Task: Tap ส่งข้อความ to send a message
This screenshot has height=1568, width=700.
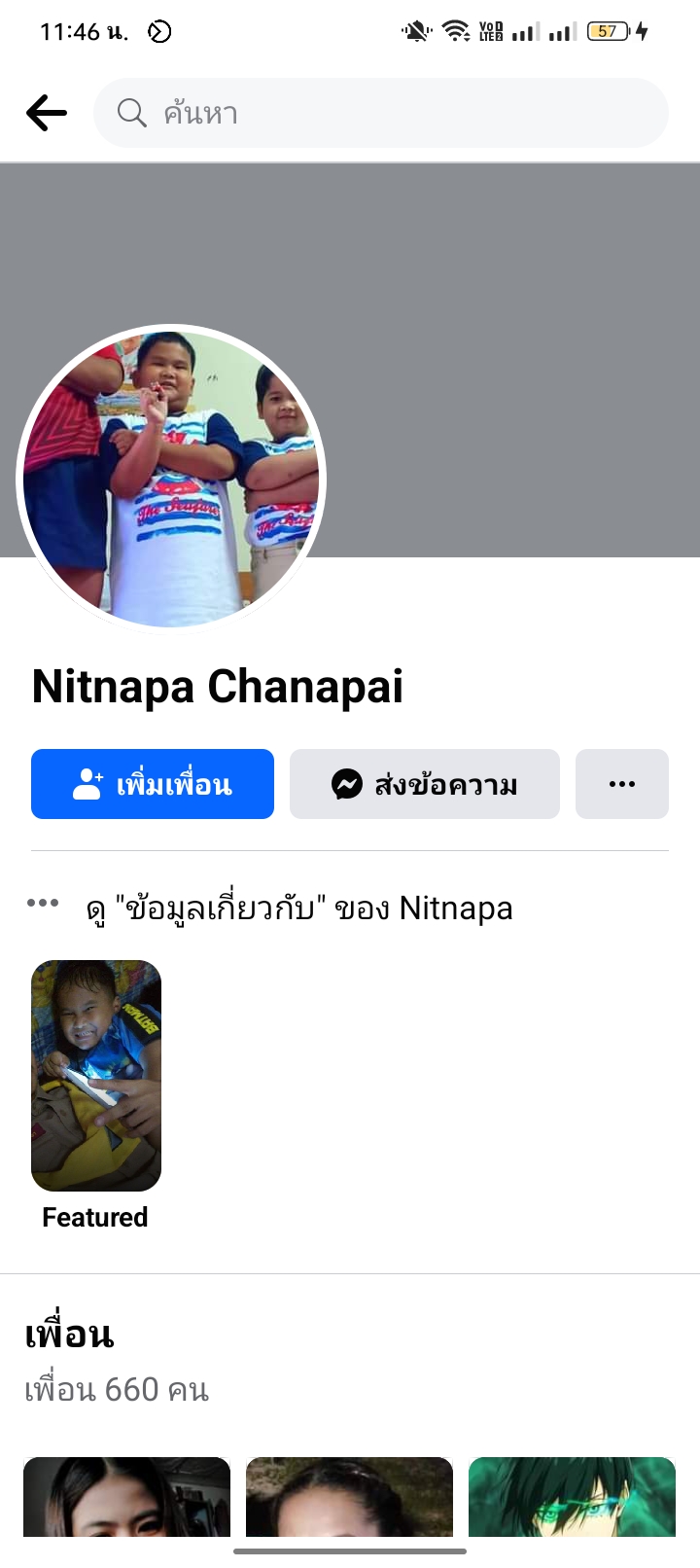Action: click(425, 784)
